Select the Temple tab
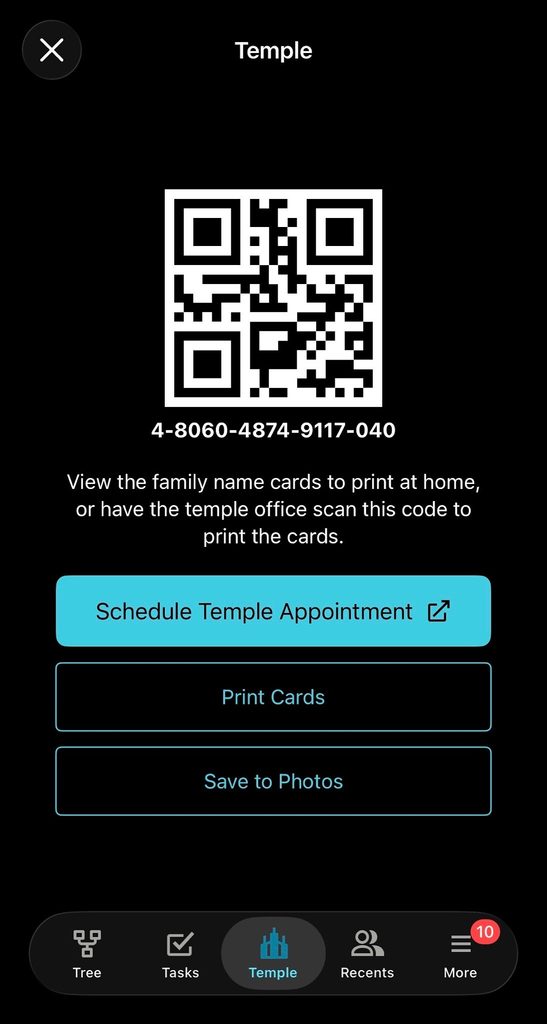 (x=273, y=953)
